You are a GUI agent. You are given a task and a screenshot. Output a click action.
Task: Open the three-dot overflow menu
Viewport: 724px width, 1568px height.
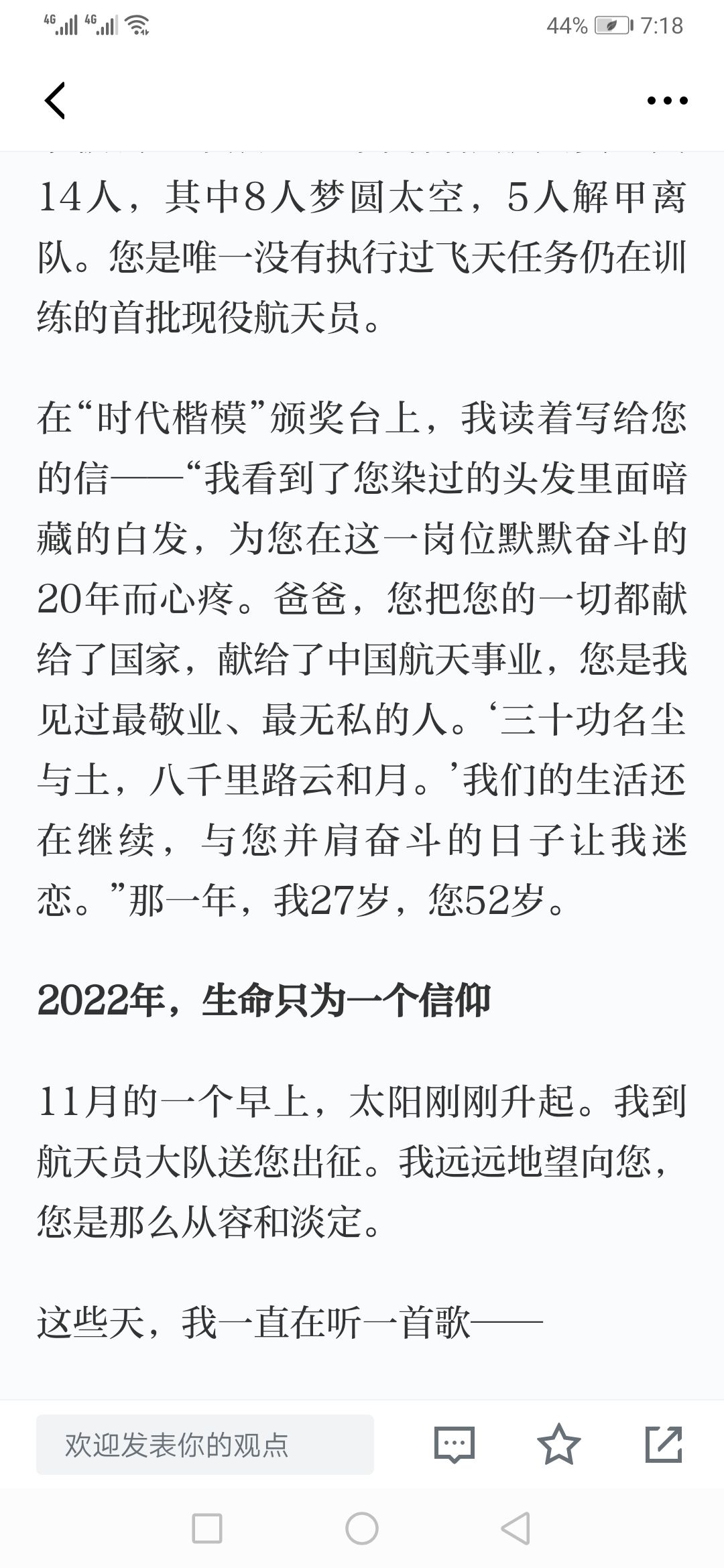[x=667, y=101]
